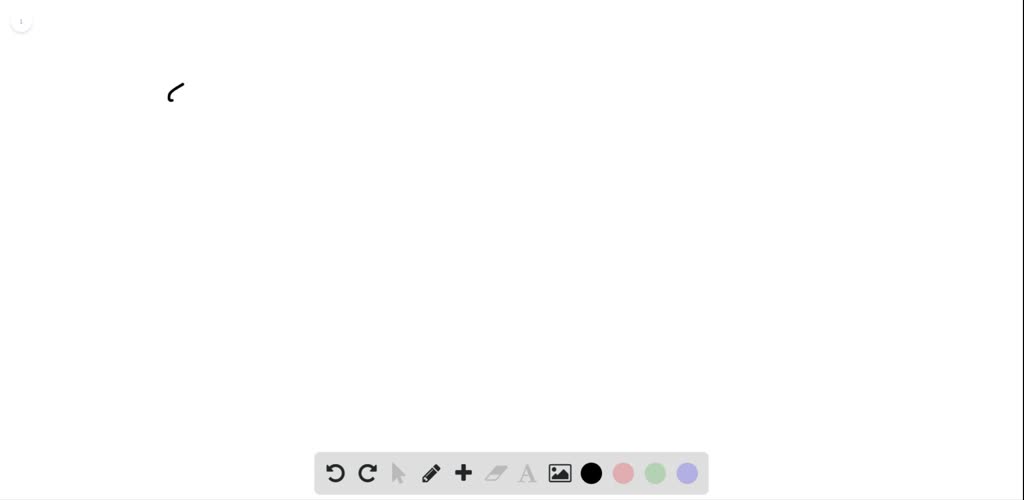Select the text tool
The width and height of the screenshot is (1024, 500).
[x=527, y=473]
